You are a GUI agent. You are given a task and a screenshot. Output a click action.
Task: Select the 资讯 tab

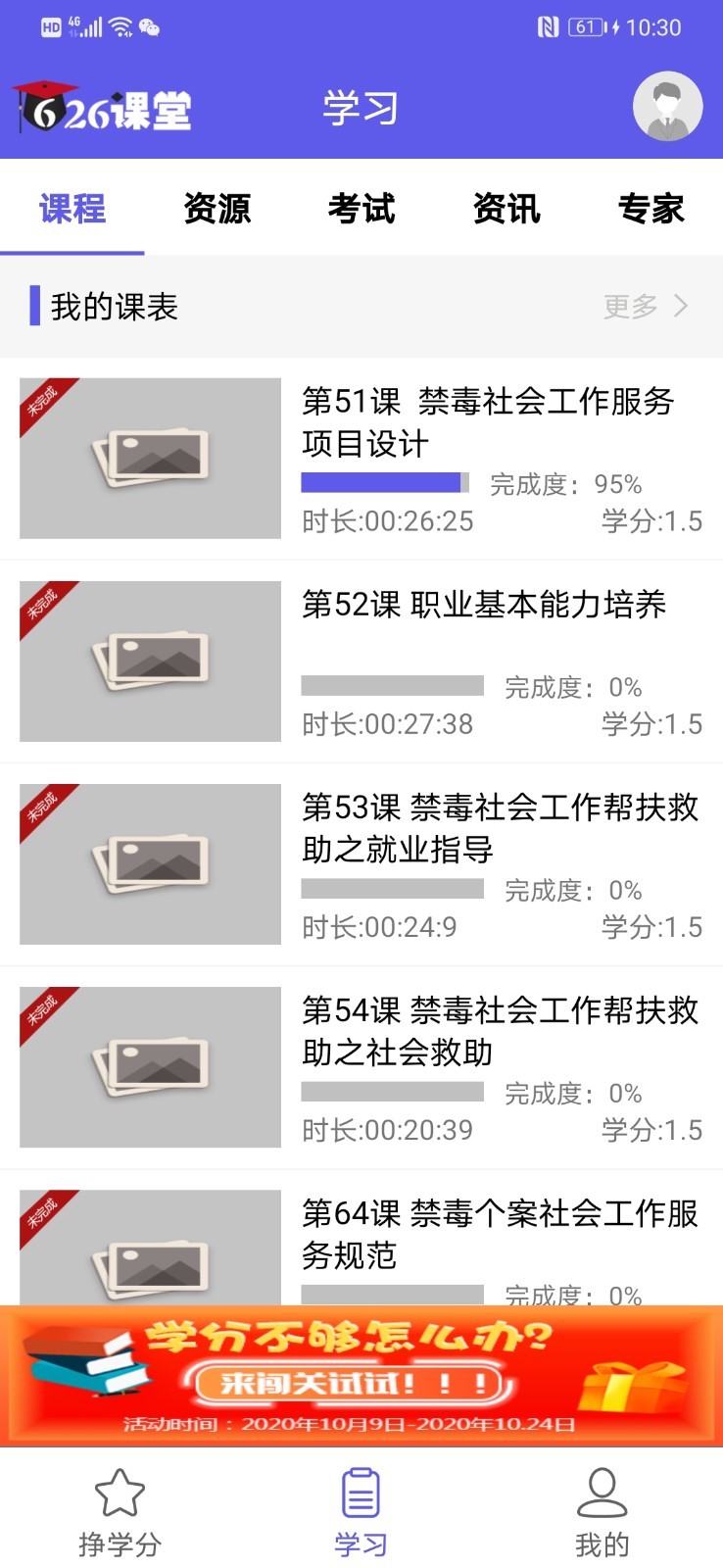(506, 210)
